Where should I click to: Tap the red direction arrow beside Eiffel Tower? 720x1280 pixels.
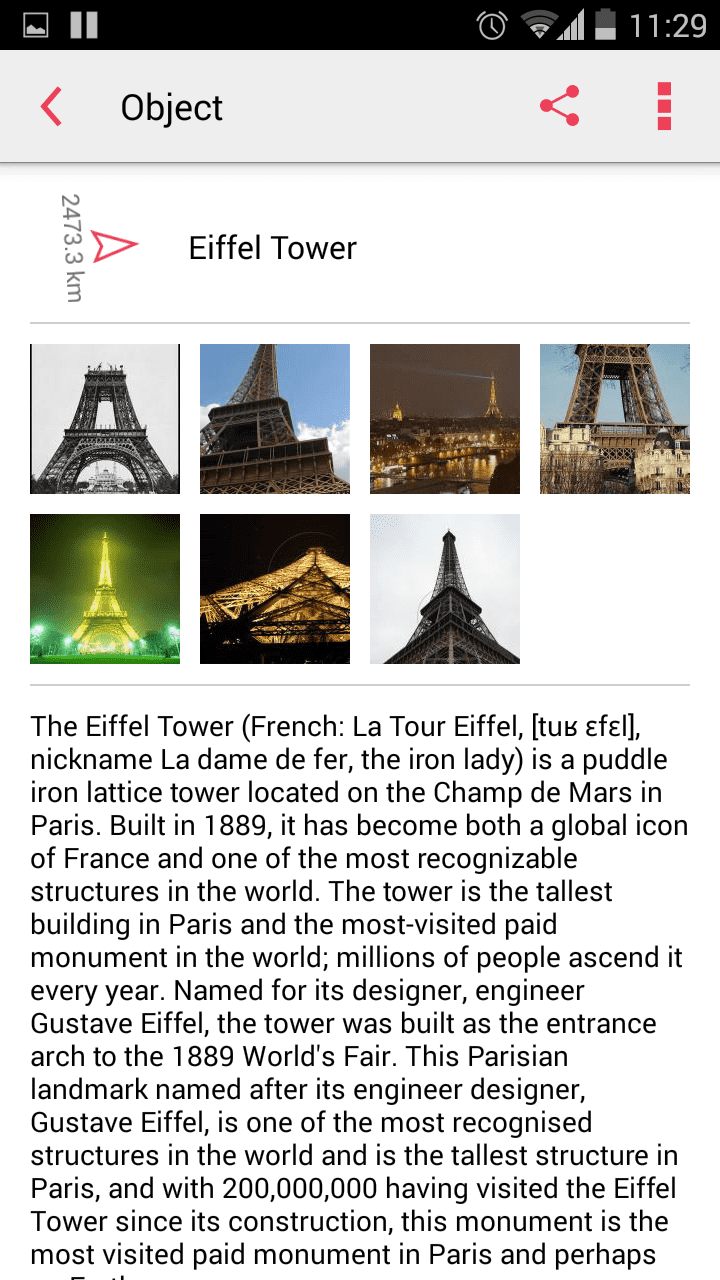pyautogui.click(x=113, y=246)
